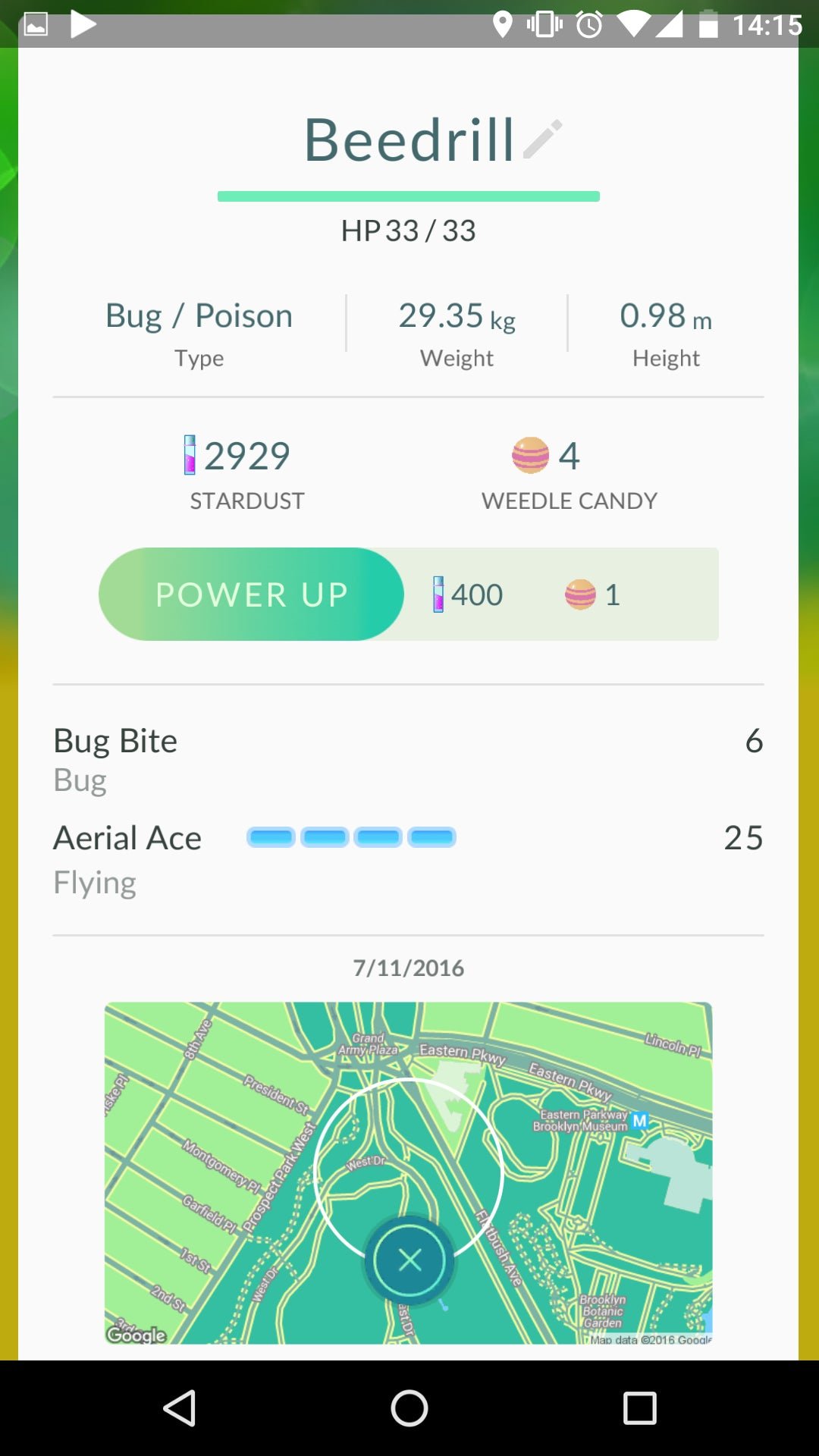Close the Pokémon details screen
Image resolution: width=819 pixels, height=1456 pixels.
pos(409,1260)
